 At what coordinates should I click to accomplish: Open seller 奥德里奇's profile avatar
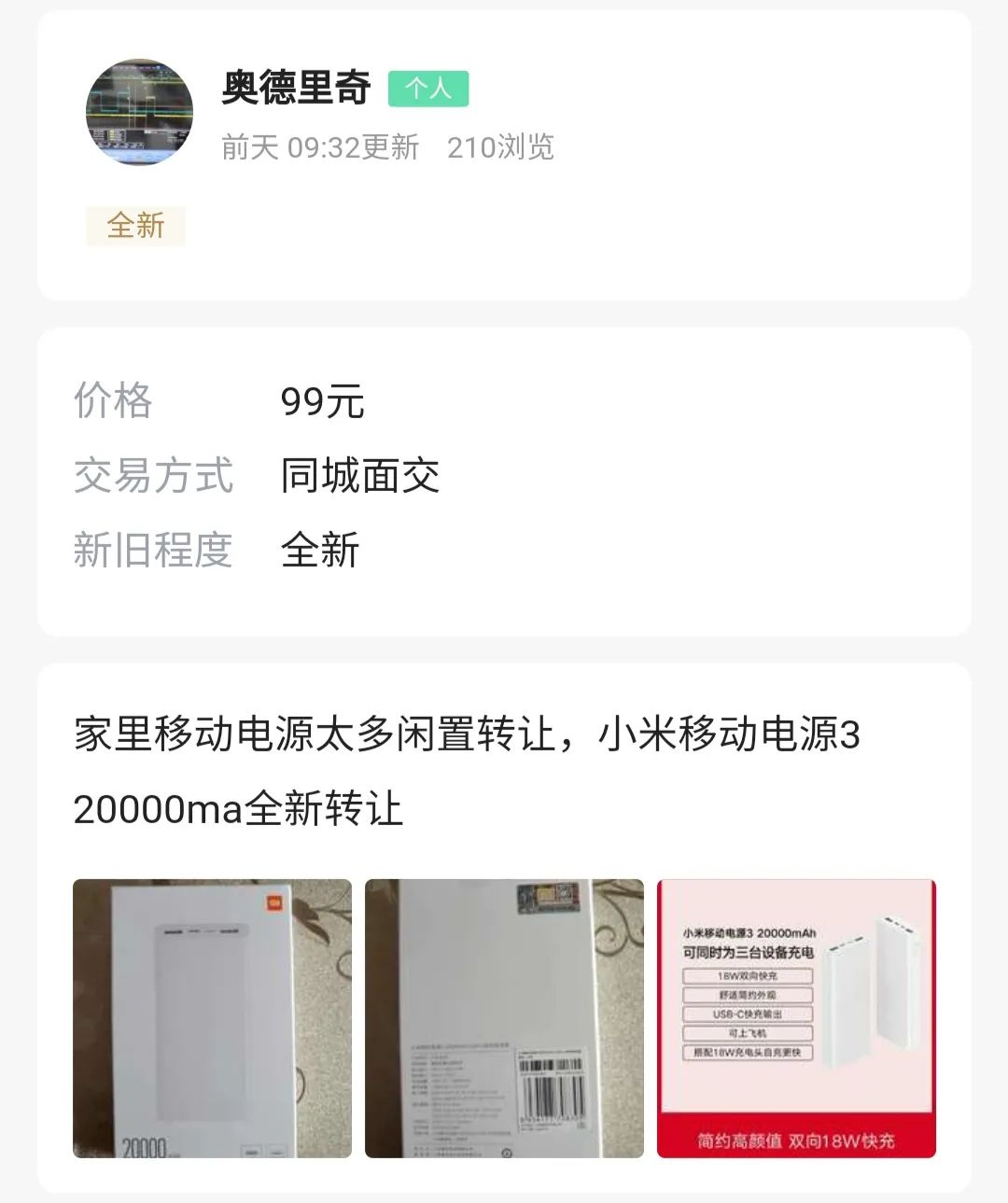tap(139, 113)
